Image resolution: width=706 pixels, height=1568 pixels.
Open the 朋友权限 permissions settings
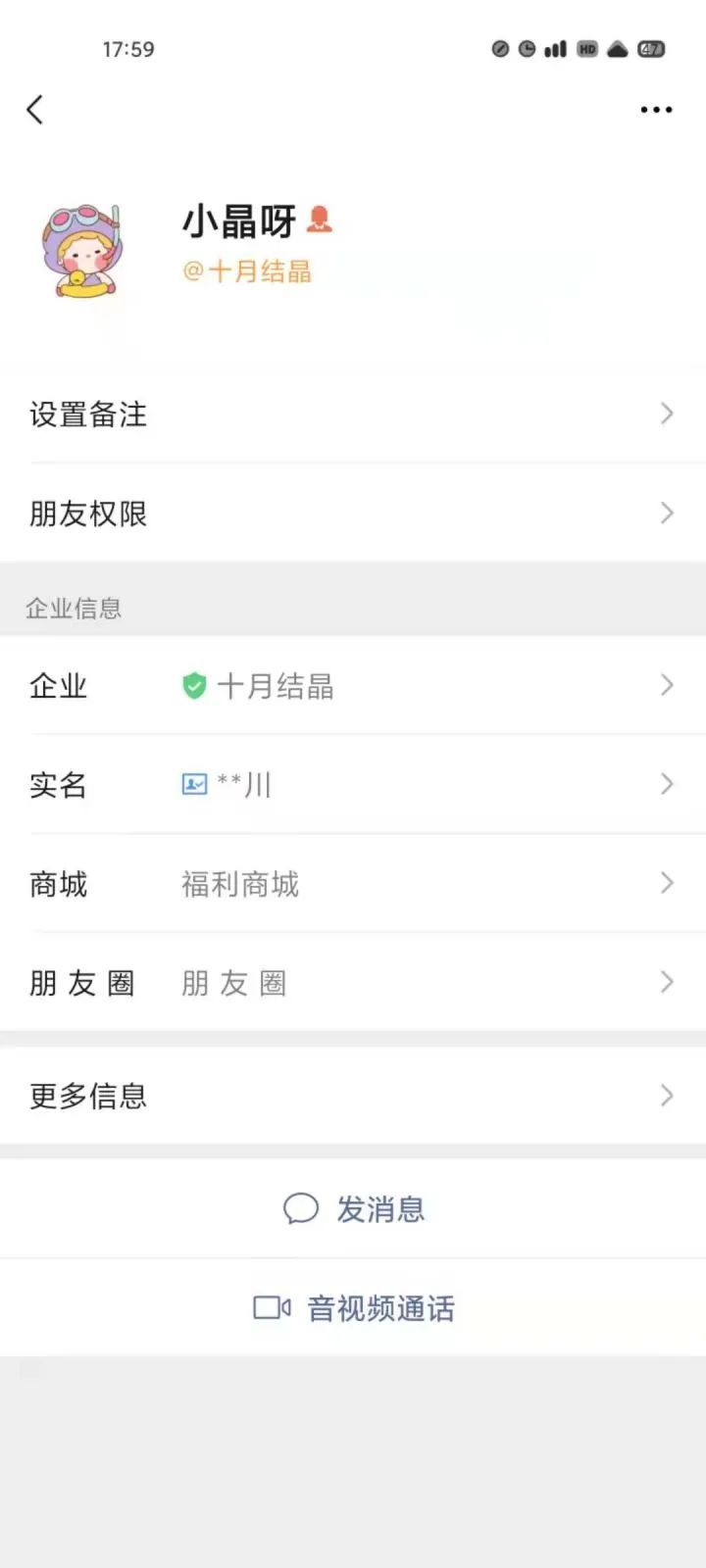point(353,514)
